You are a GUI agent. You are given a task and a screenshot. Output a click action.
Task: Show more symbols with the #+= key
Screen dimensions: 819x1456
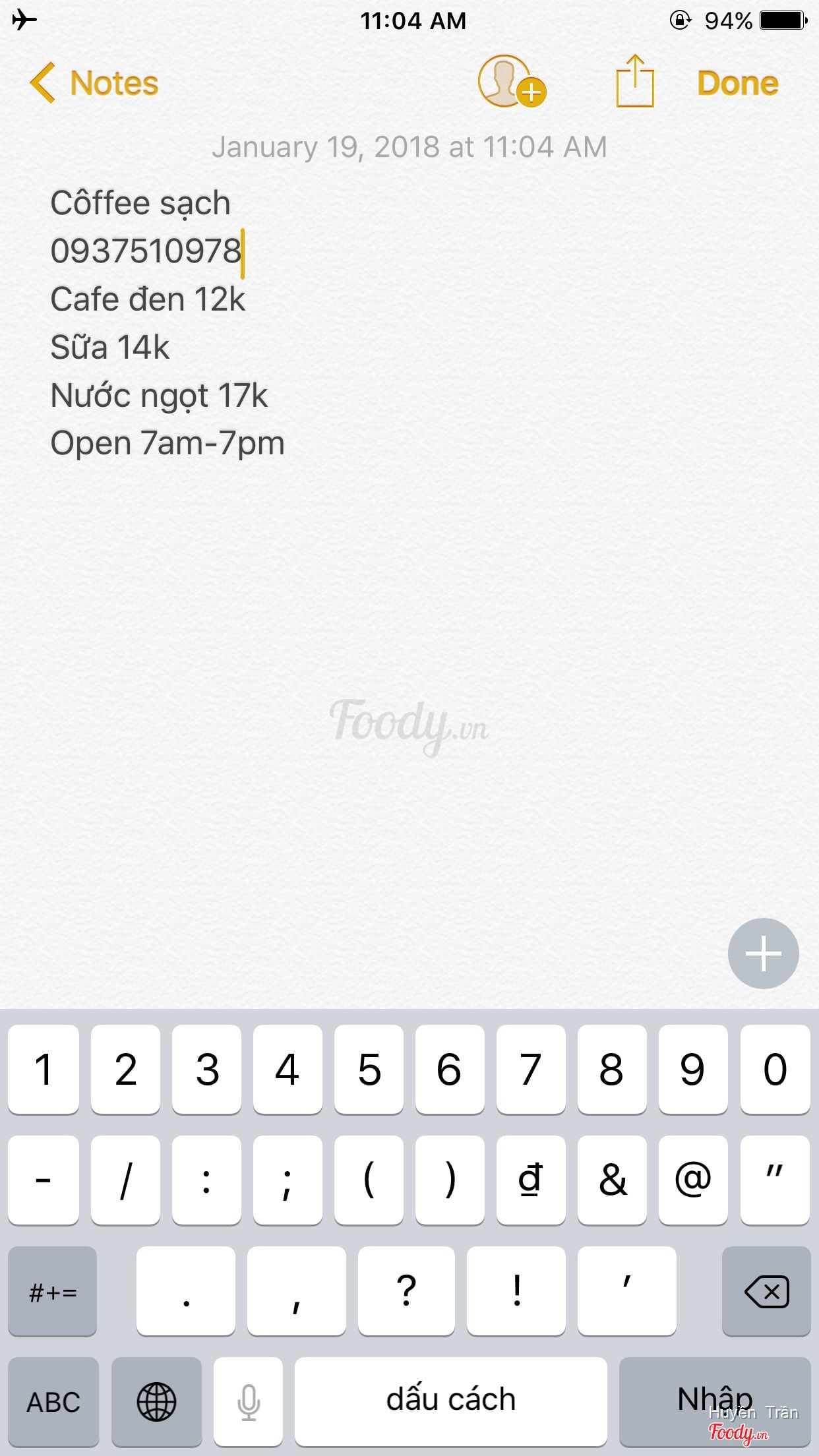53,1291
